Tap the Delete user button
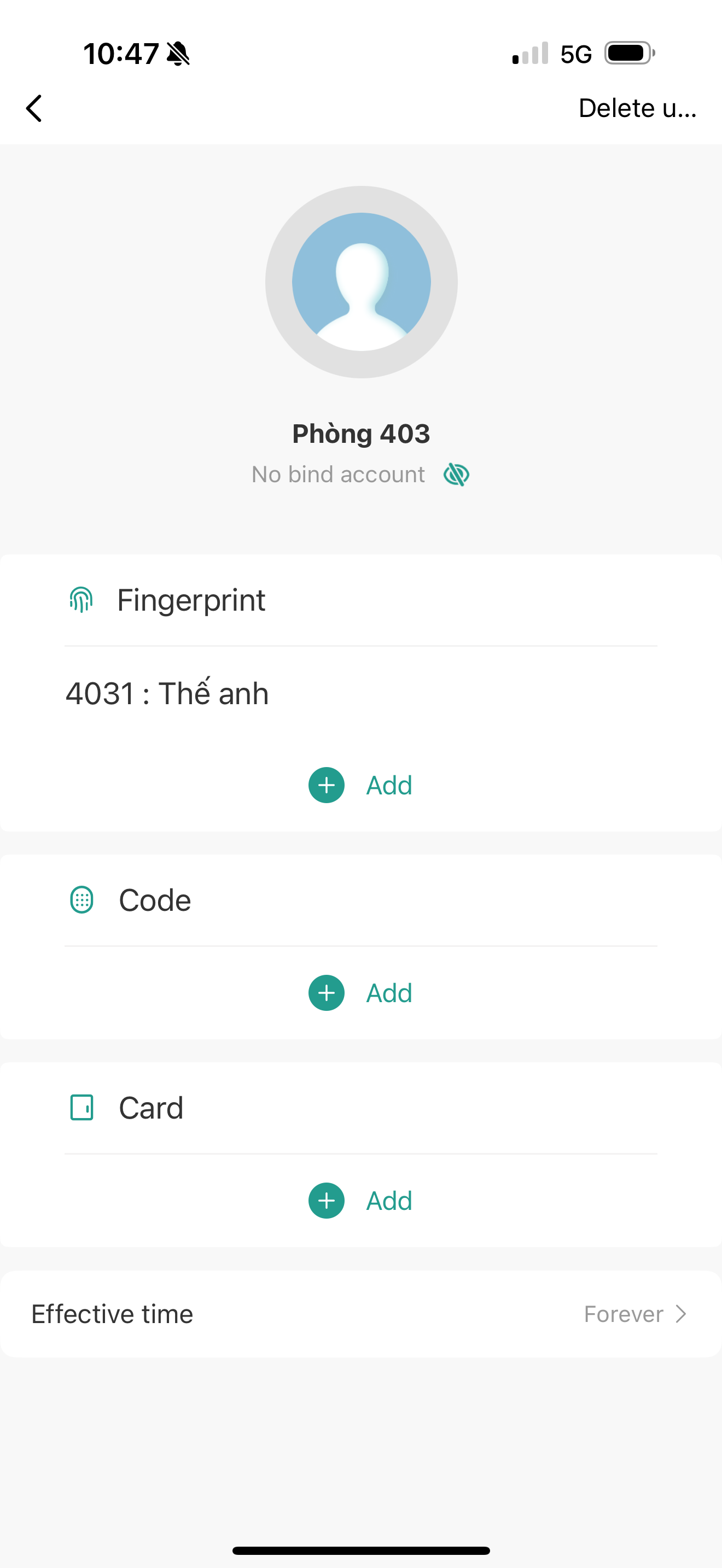 click(637, 108)
